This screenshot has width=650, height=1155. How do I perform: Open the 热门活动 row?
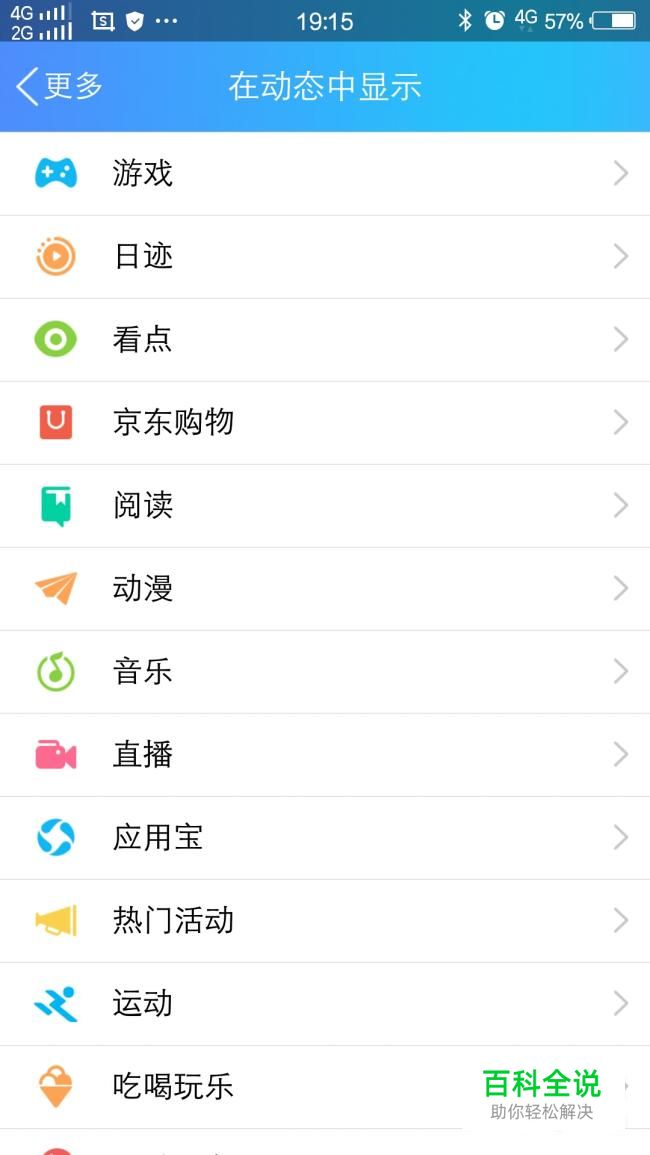coord(173,921)
